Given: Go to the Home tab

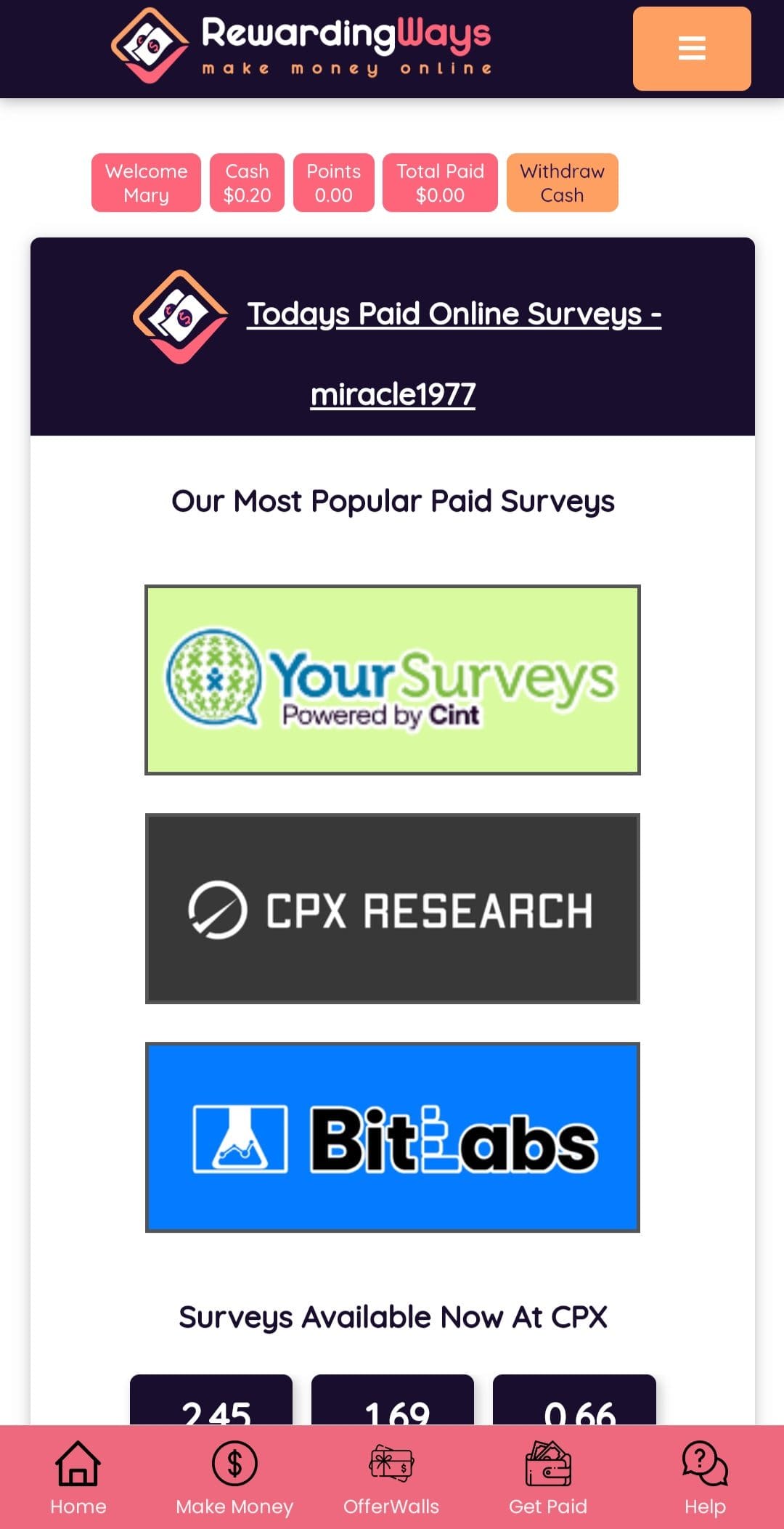Looking at the screenshot, I should (x=78, y=1478).
